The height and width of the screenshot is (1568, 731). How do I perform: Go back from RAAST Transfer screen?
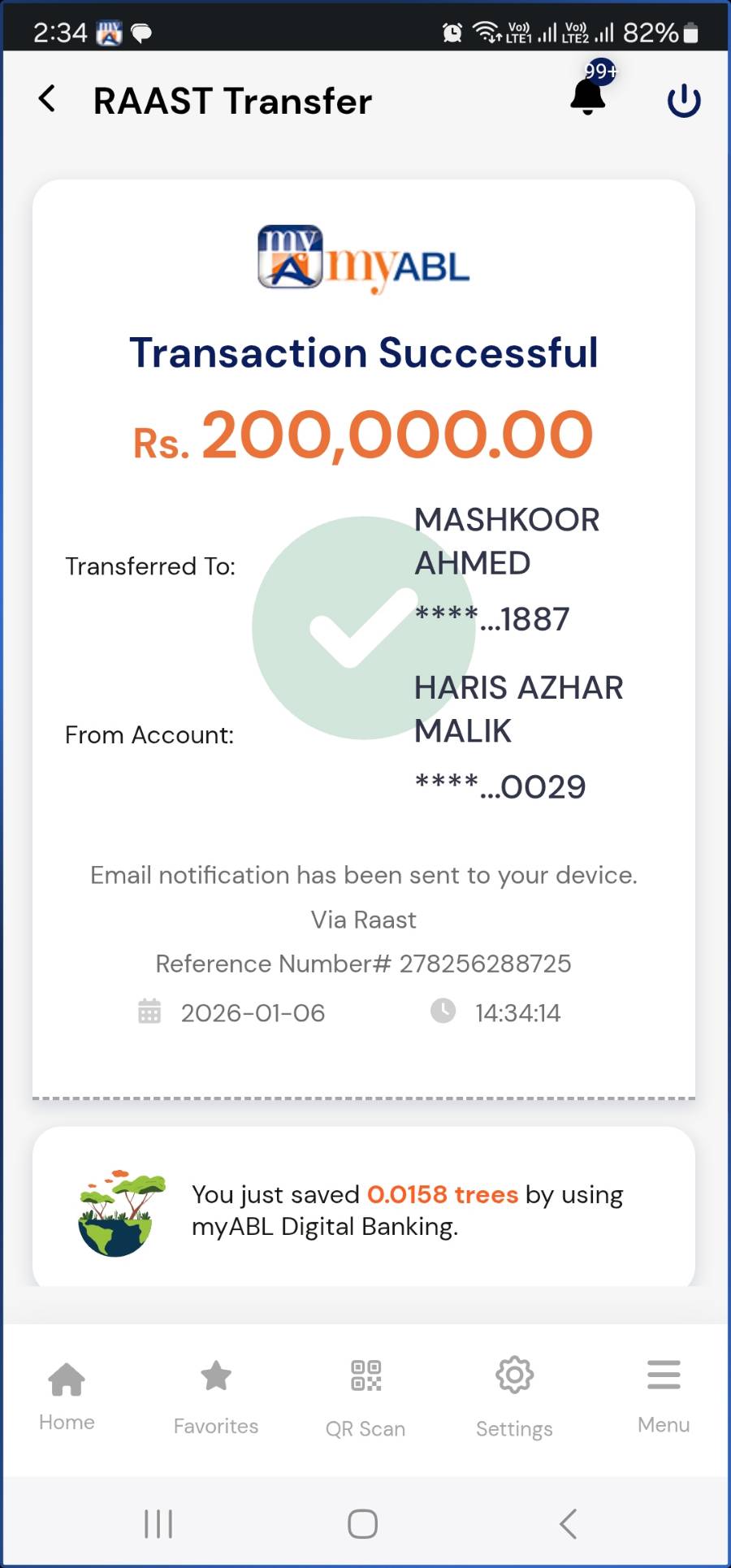(x=48, y=99)
